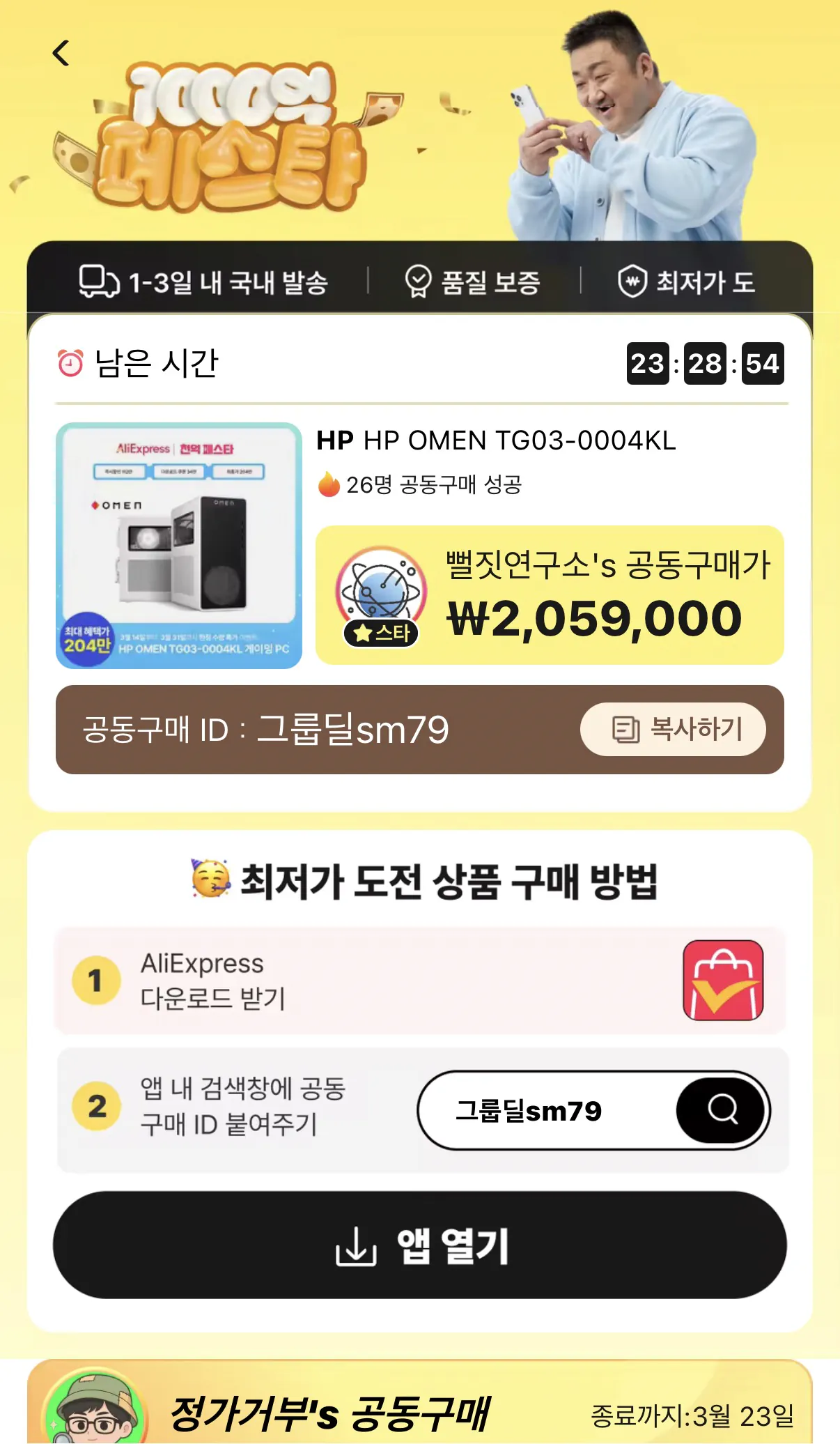This screenshot has width=840, height=1444.
Task: Tap the 앱 열기 button
Action: (420, 1245)
